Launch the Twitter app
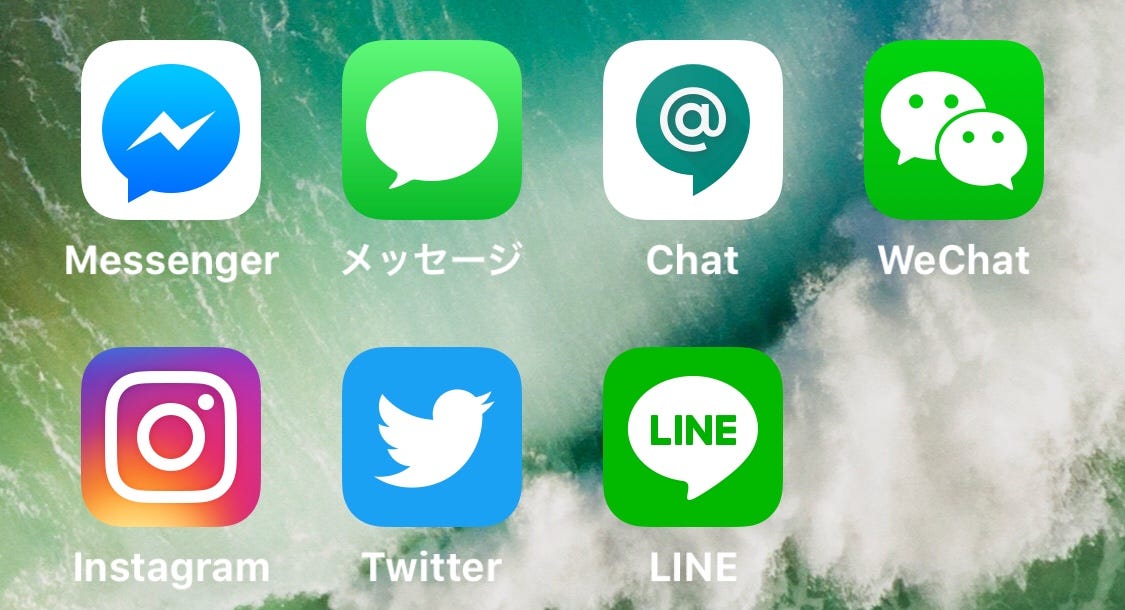1125x610 pixels. [432, 437]
